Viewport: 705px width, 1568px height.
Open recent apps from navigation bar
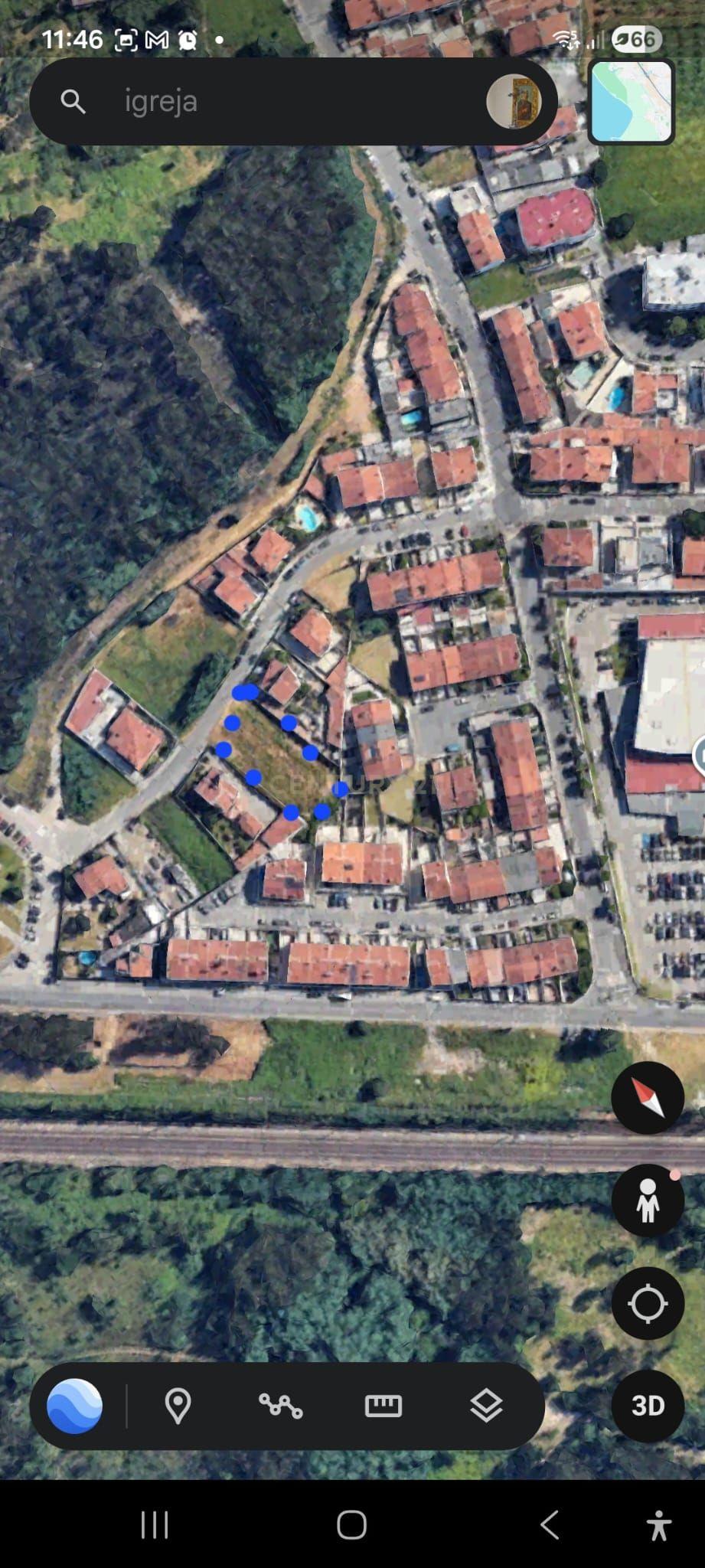pyautogui.click(x=155, y=1525)
